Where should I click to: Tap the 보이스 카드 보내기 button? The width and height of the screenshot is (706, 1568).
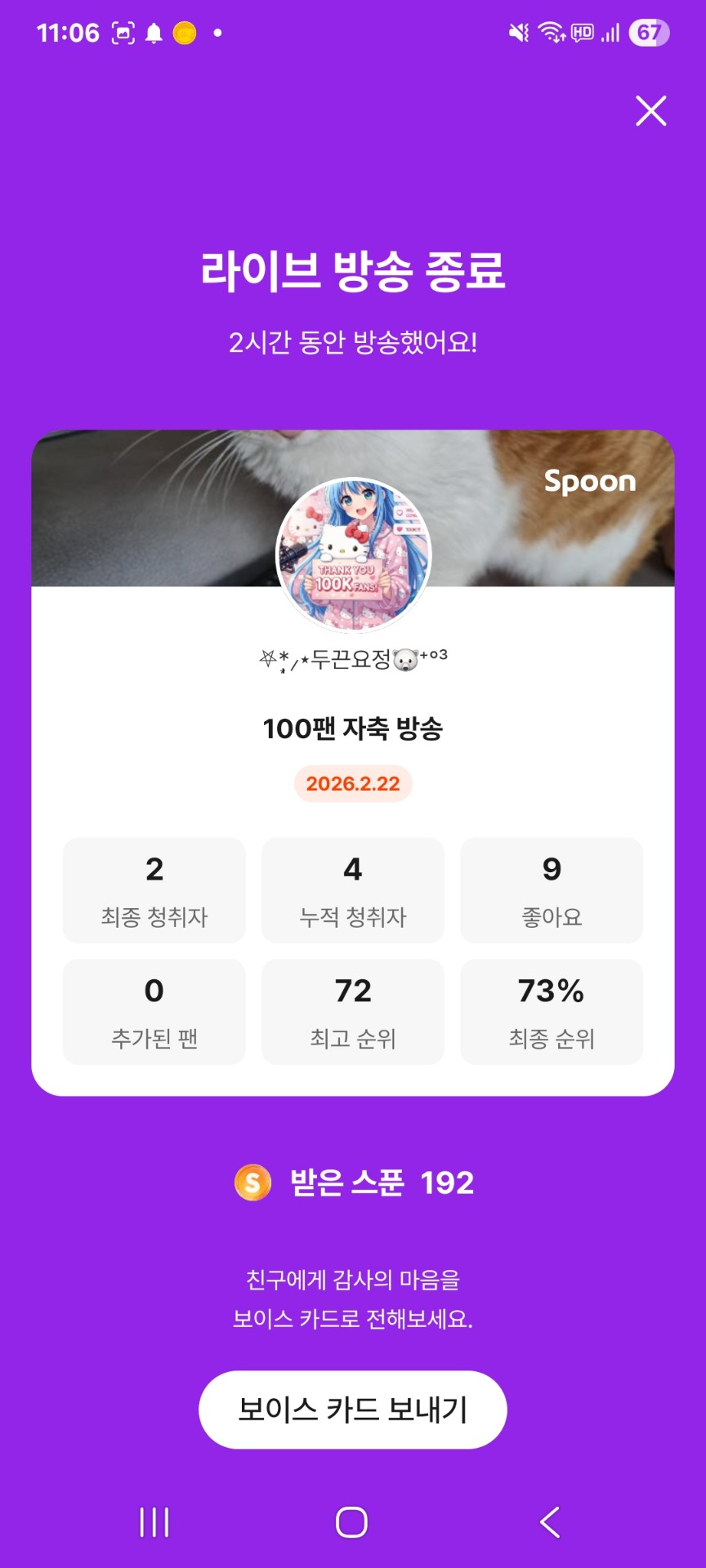tap(352, 1409)
